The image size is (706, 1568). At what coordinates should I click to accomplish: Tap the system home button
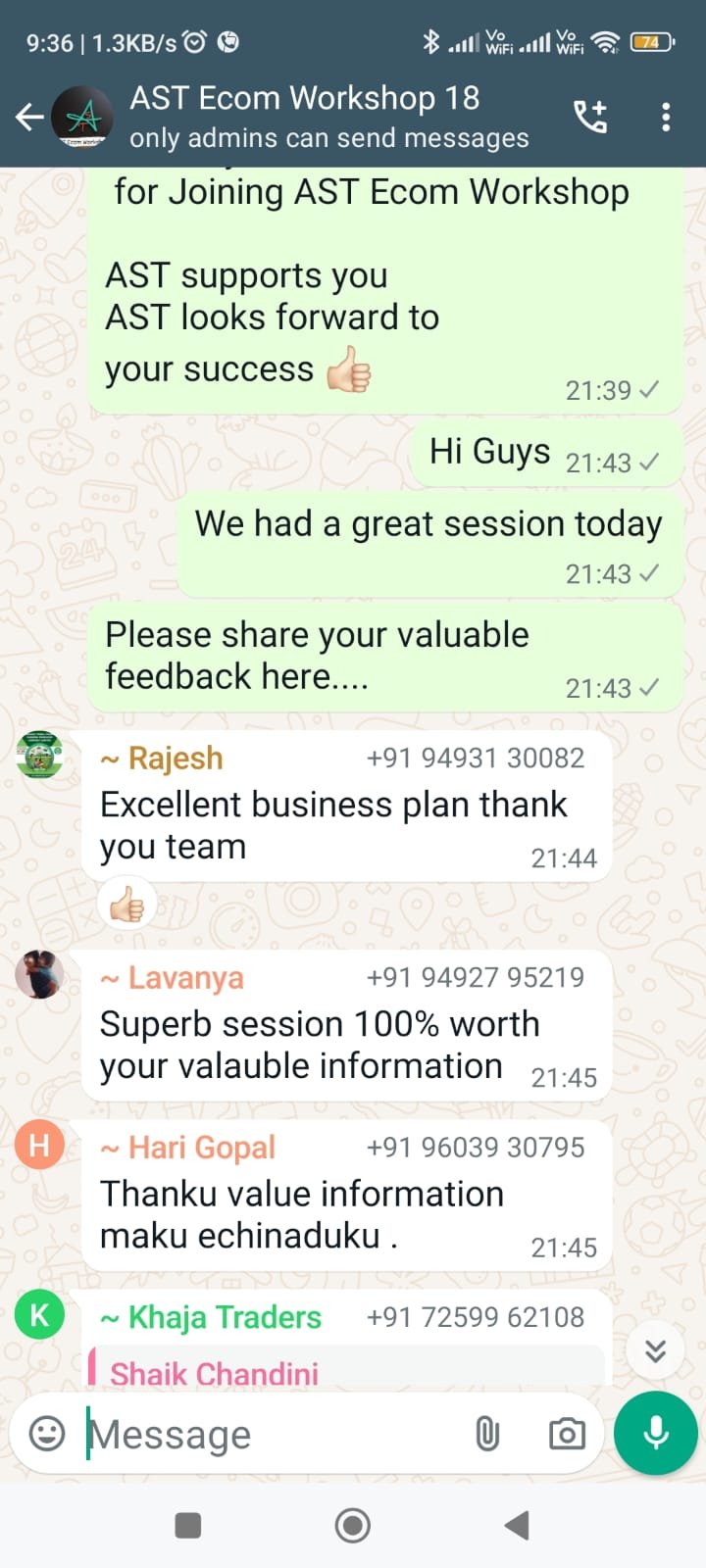[x=353, y=1525]
